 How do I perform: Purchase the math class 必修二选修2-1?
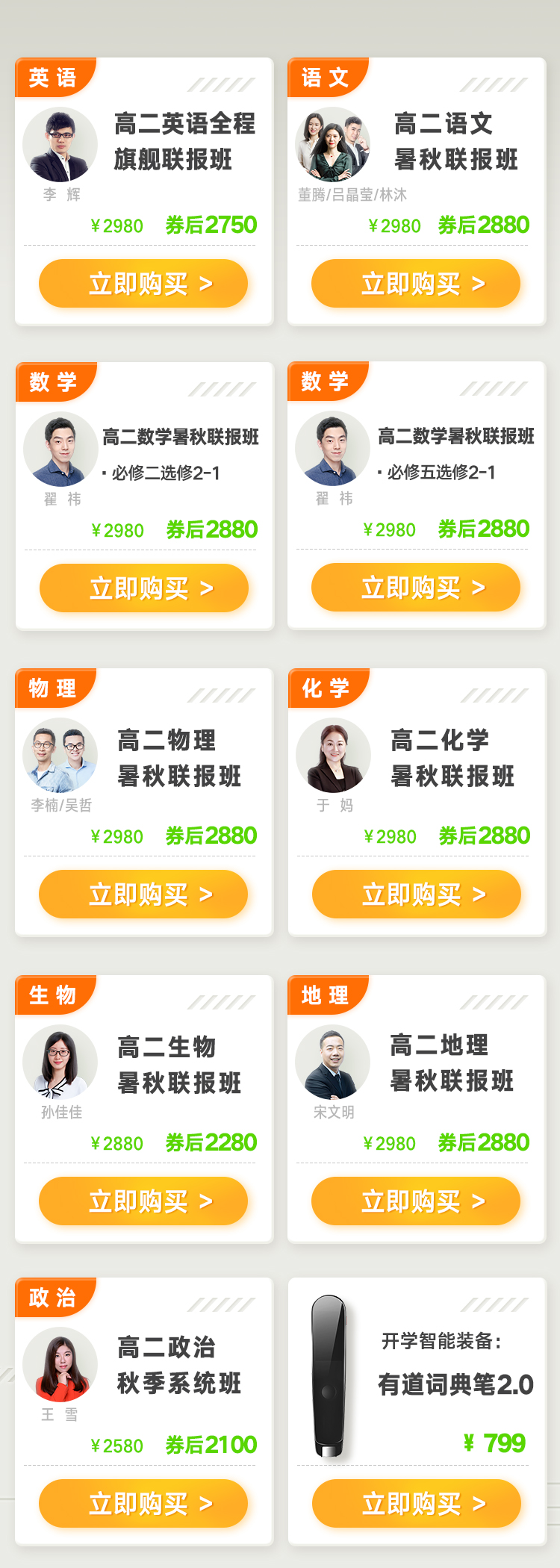(x=144, y=588)
